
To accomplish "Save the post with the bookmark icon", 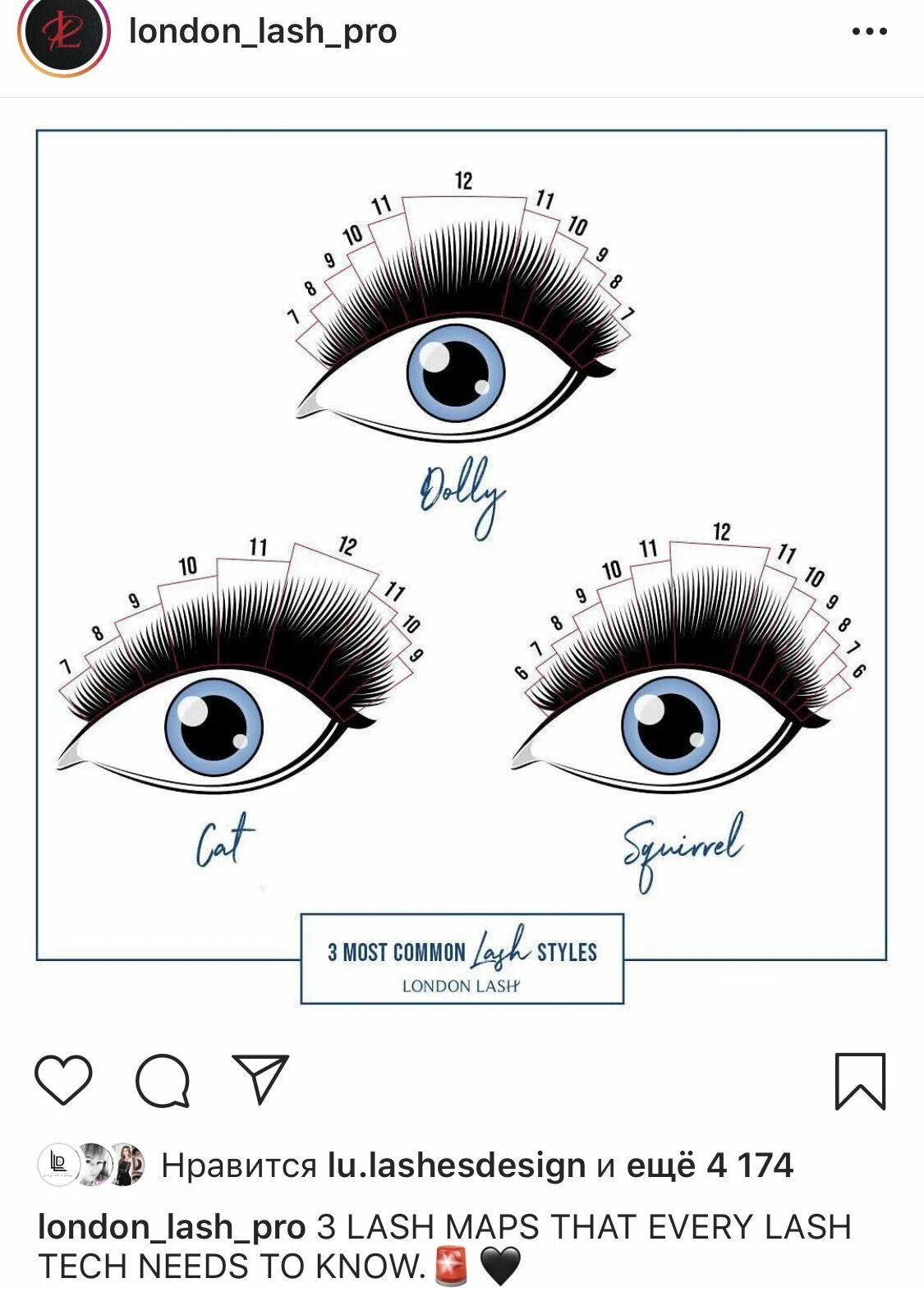I will point(860,1081).
